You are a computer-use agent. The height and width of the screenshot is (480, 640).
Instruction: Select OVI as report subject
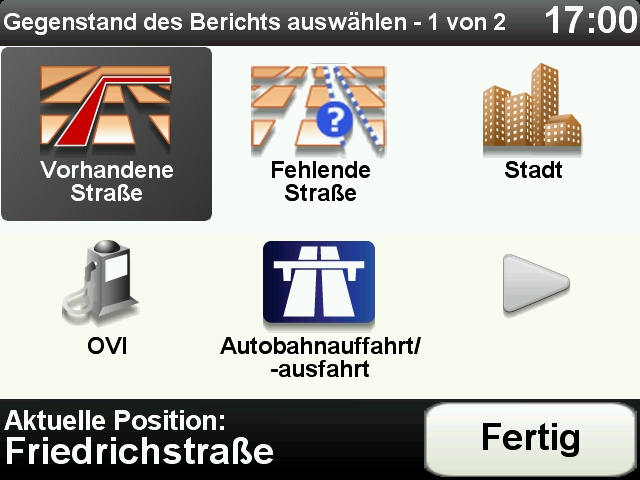(106, 305)
